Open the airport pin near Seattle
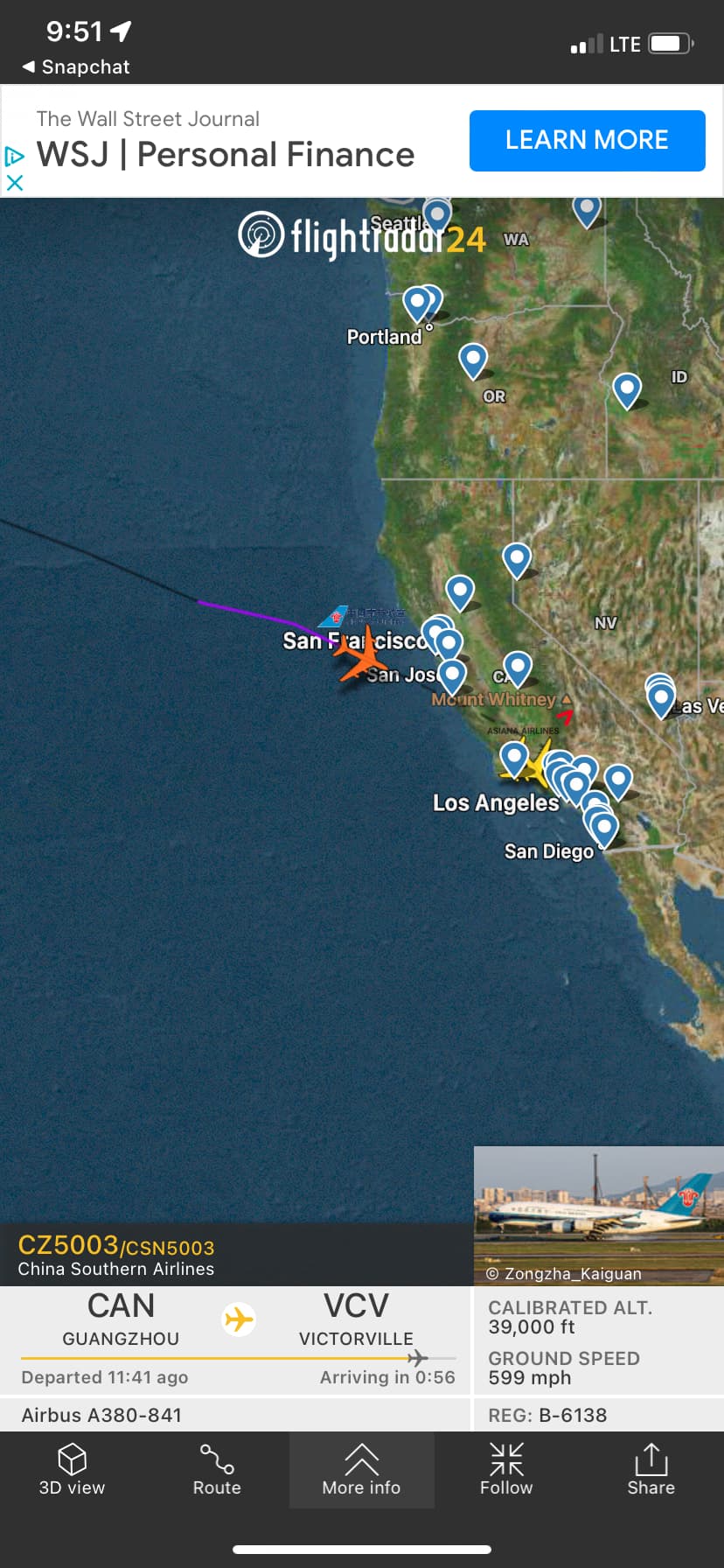Image resolution: width=724 pixels, height=1568 pixels. (437, 213)
